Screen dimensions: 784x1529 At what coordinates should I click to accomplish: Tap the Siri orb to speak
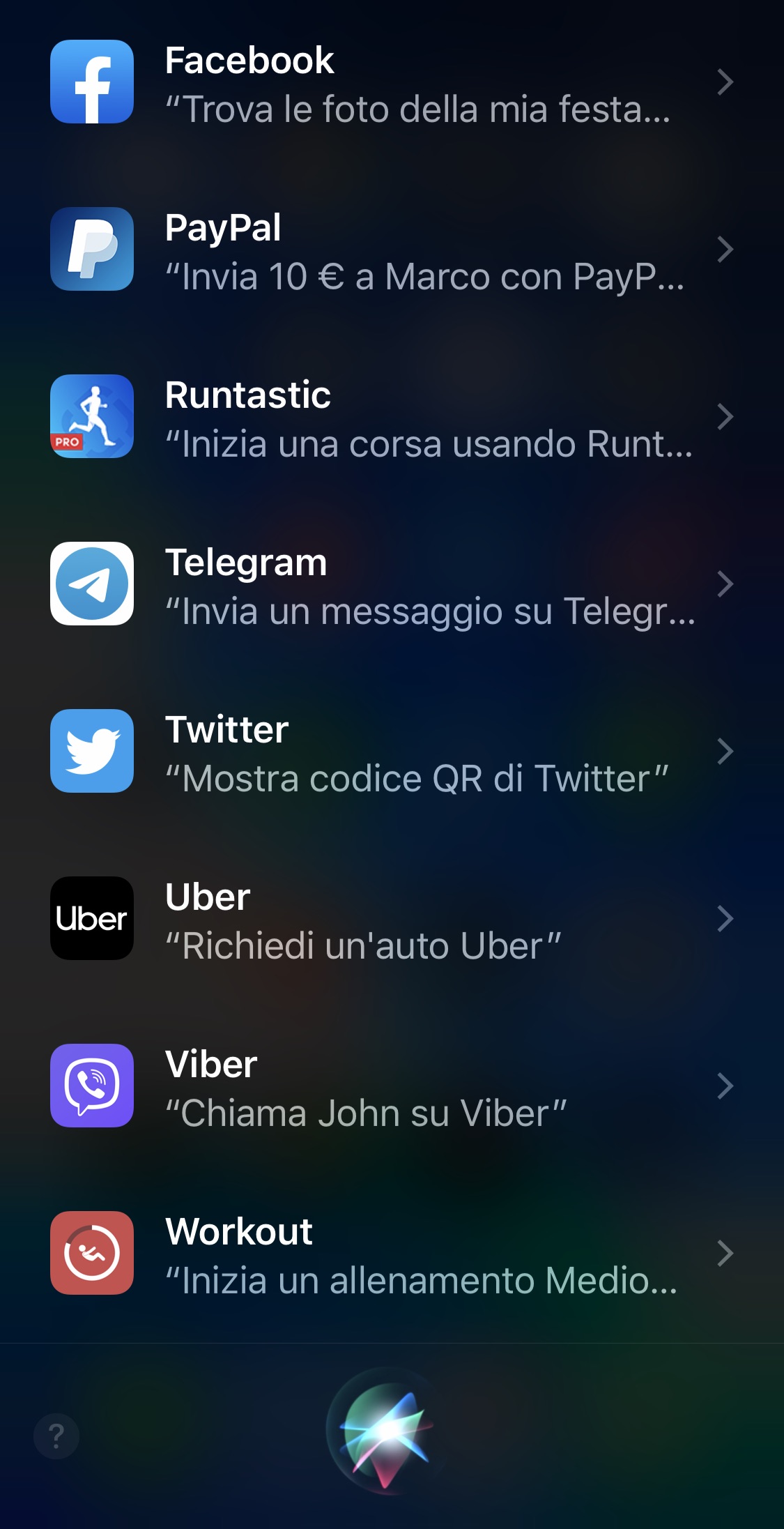pyautogui.click(x=387, y=1431)
